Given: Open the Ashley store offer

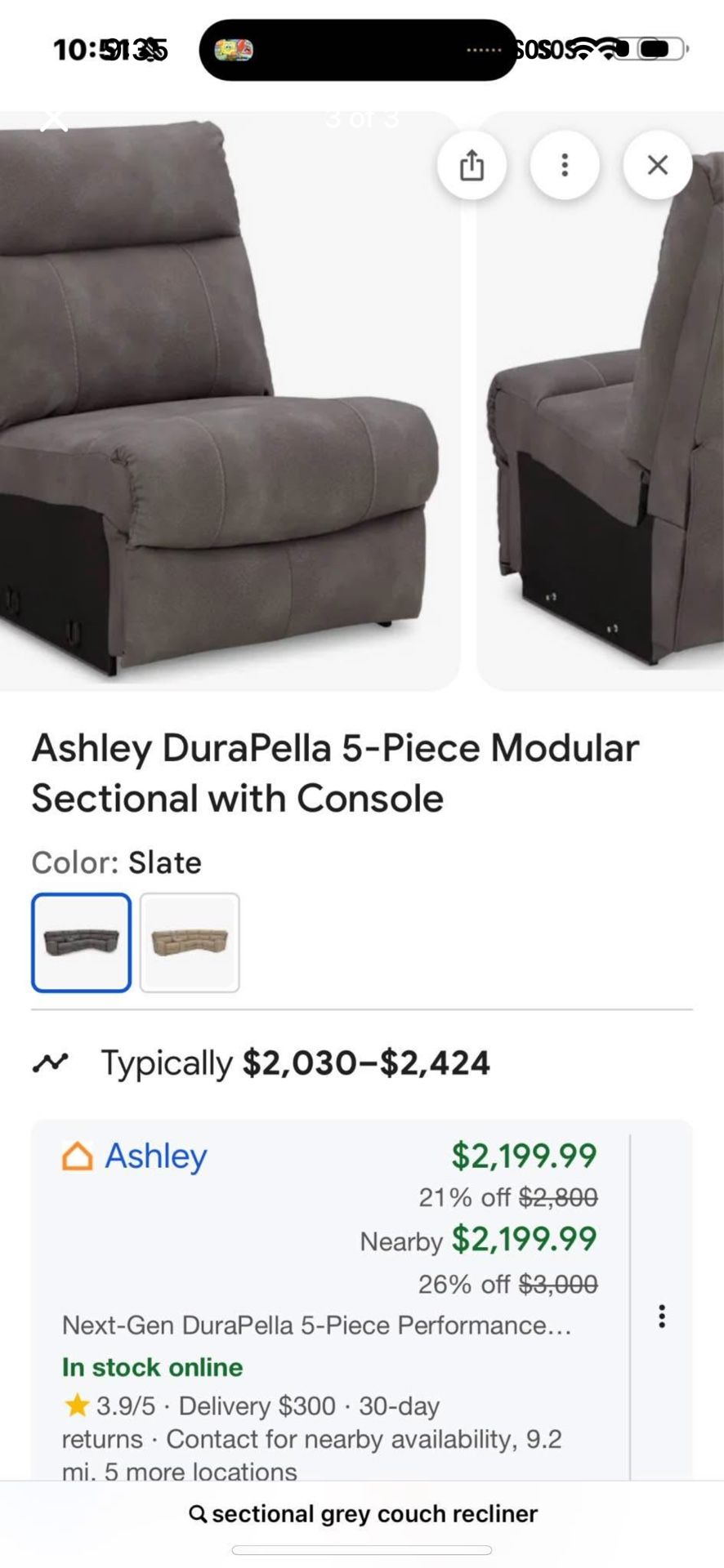Looking at the screenshot, I should coord(156,1156).
